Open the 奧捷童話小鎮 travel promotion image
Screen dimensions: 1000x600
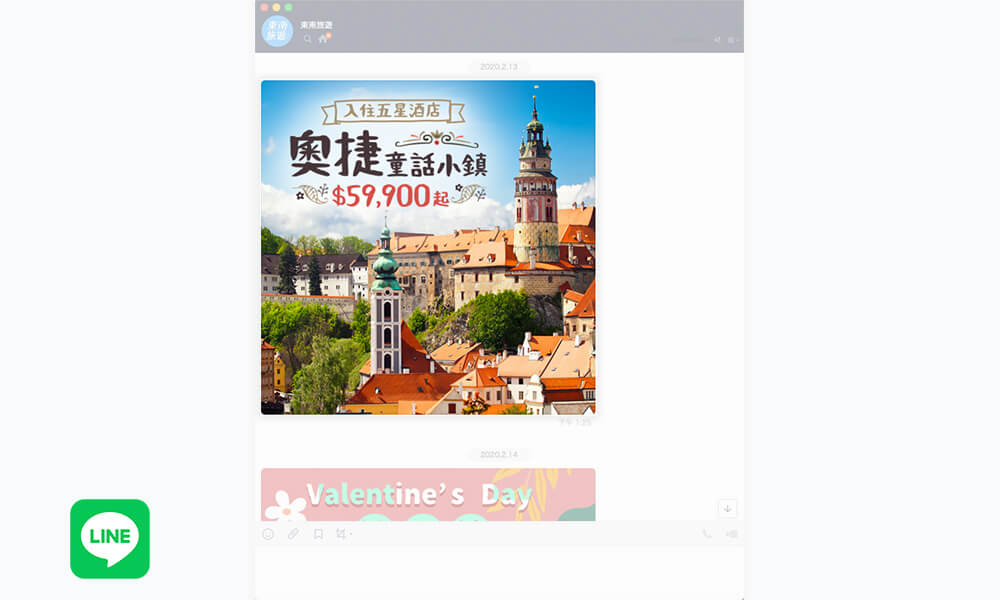pyautogui.click(x=428, y=247)
